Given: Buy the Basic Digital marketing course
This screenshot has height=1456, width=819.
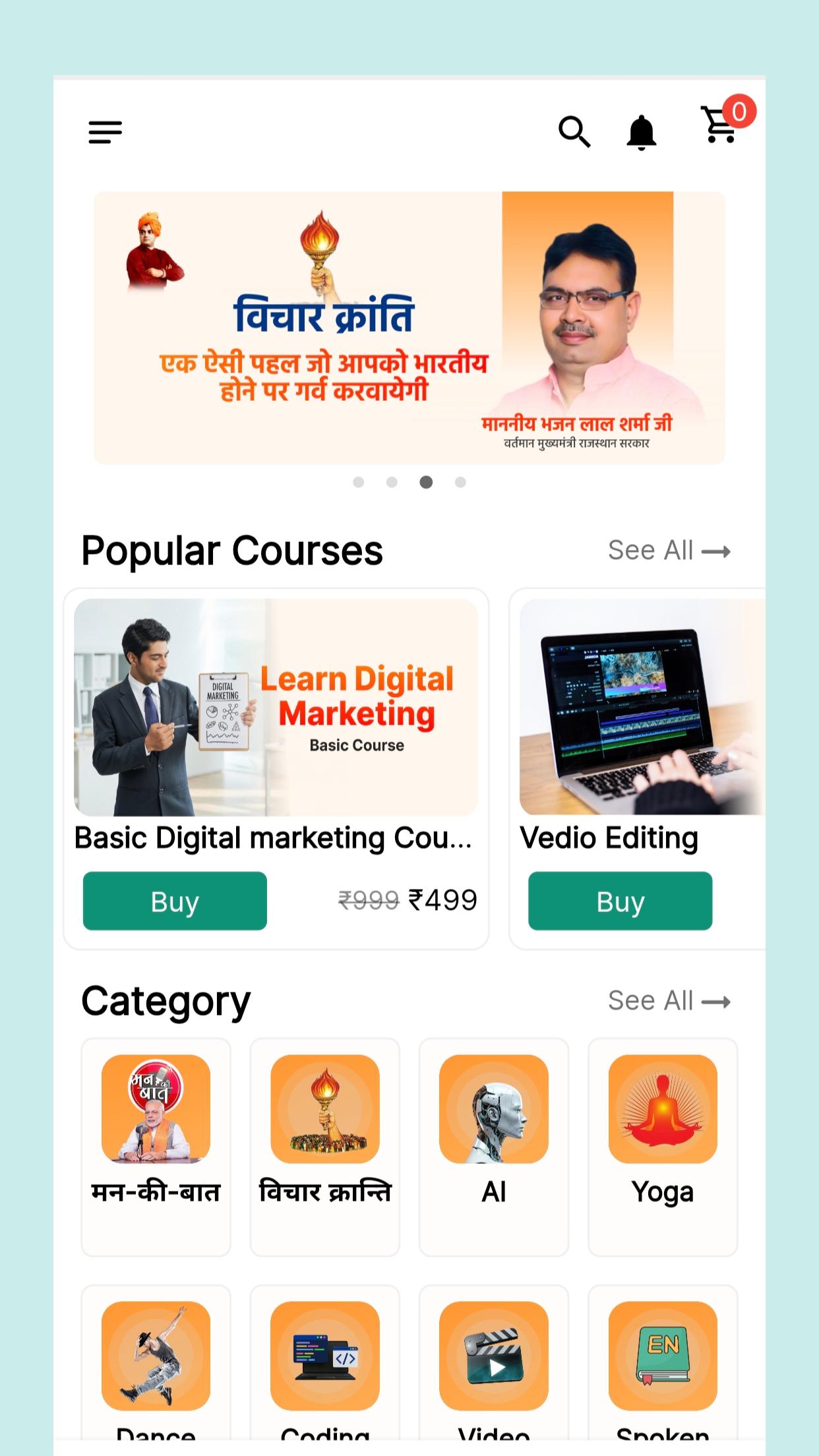Looking at the screenshot, I should (x=175, y=901).
